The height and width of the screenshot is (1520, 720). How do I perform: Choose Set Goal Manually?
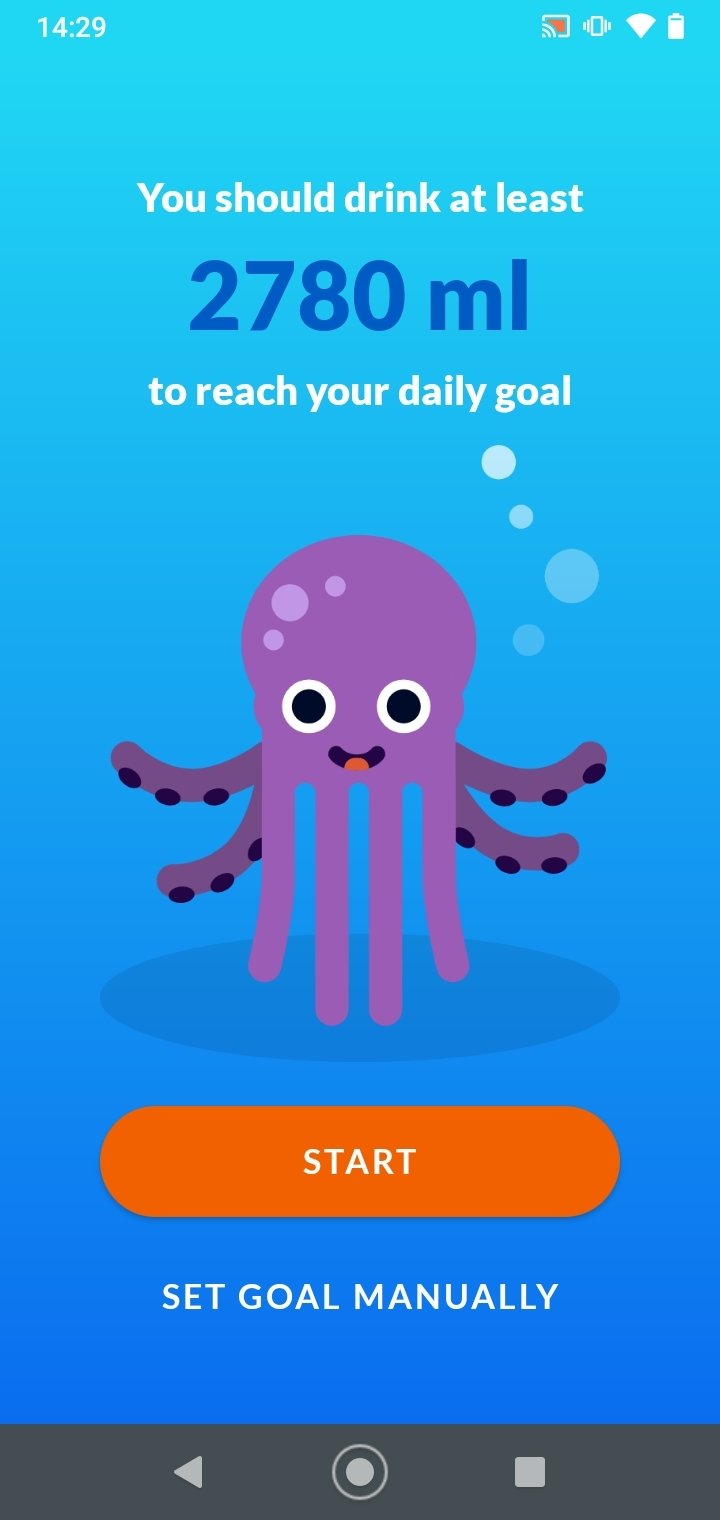360,1297
